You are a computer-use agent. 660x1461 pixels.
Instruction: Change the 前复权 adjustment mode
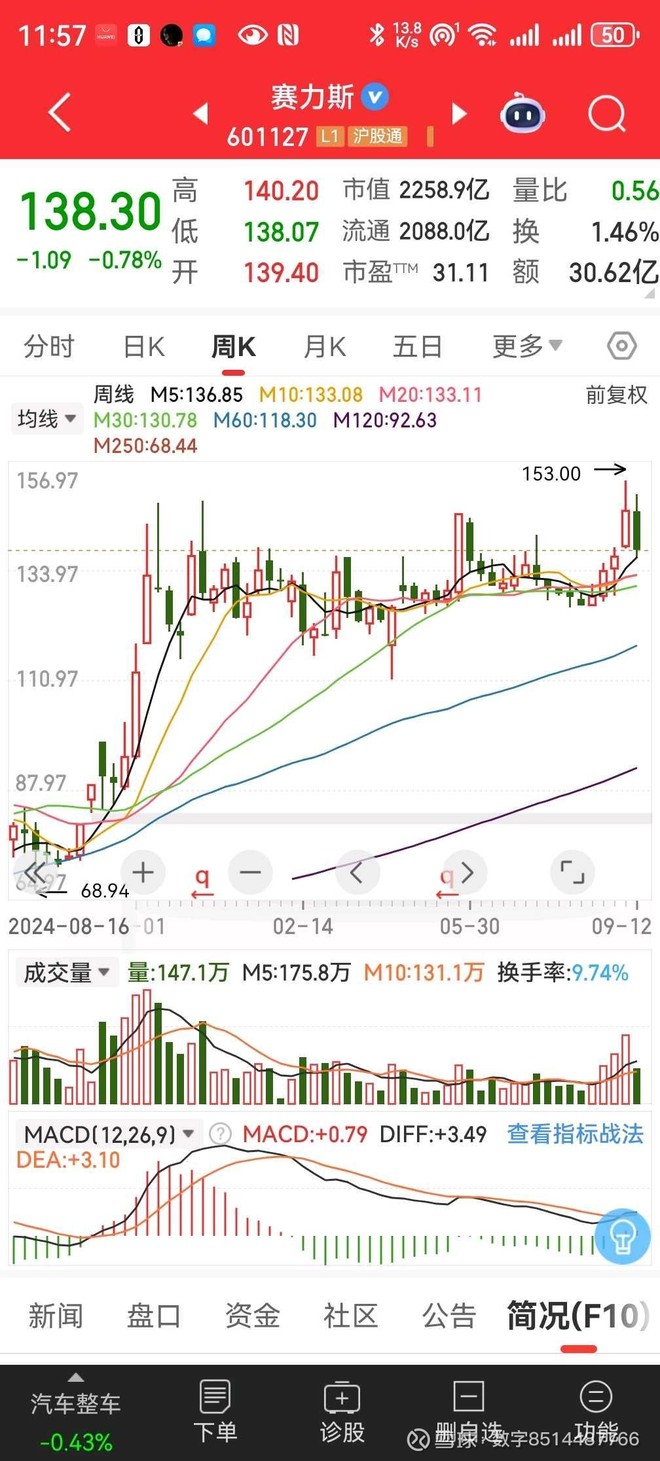pos(616,395)
